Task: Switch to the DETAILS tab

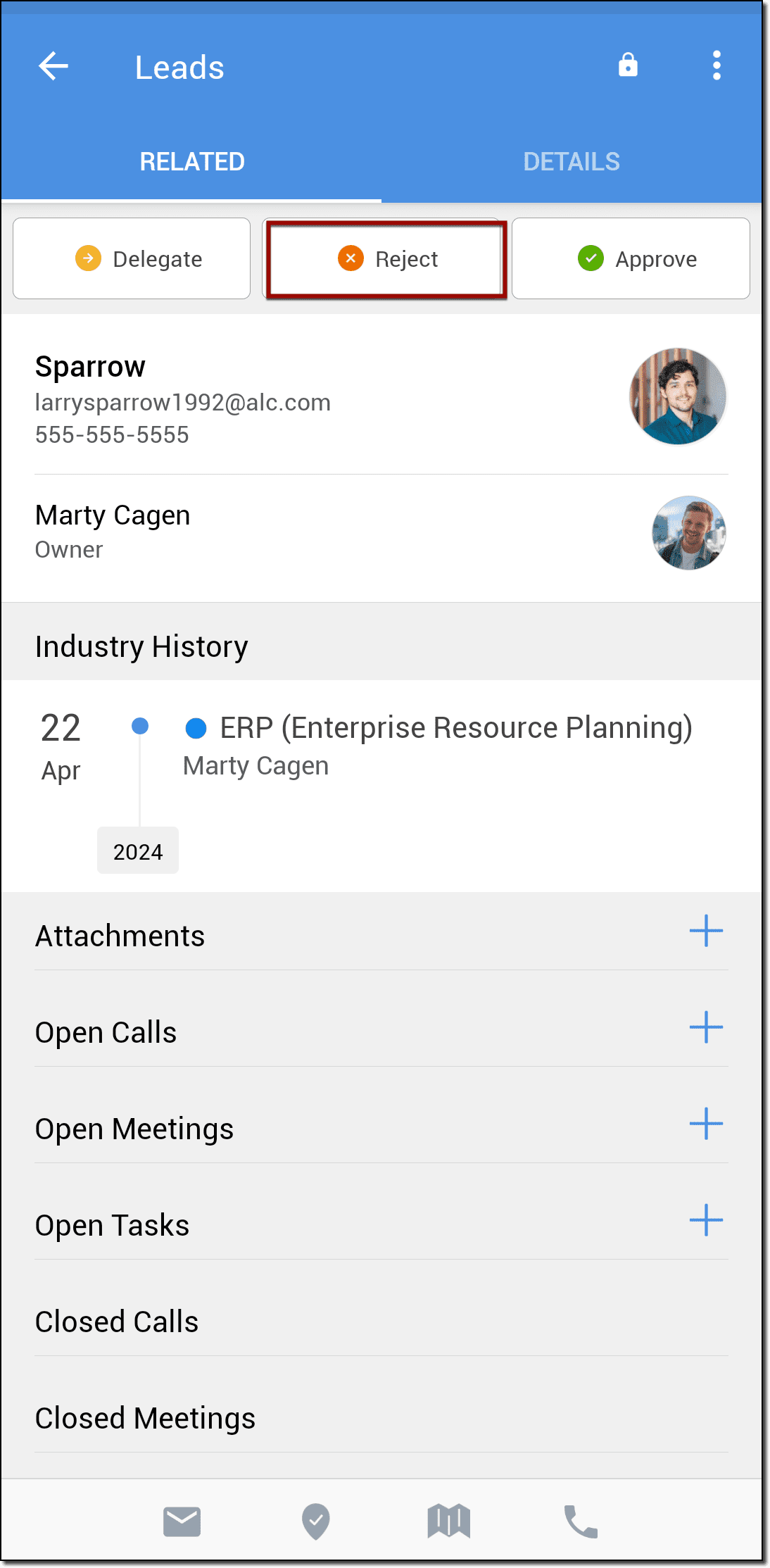Action: point(572,162)
